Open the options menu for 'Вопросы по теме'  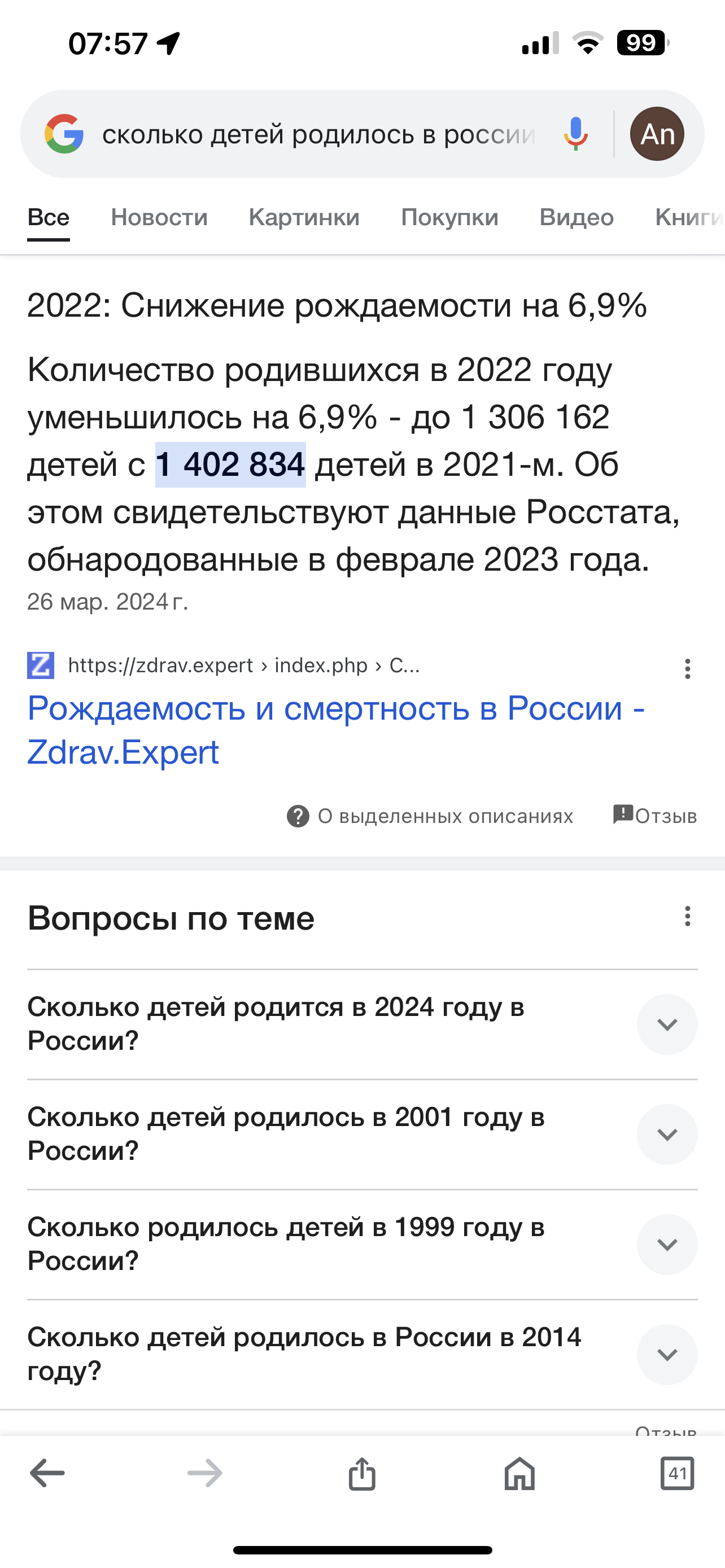click(x=687, y=916)
